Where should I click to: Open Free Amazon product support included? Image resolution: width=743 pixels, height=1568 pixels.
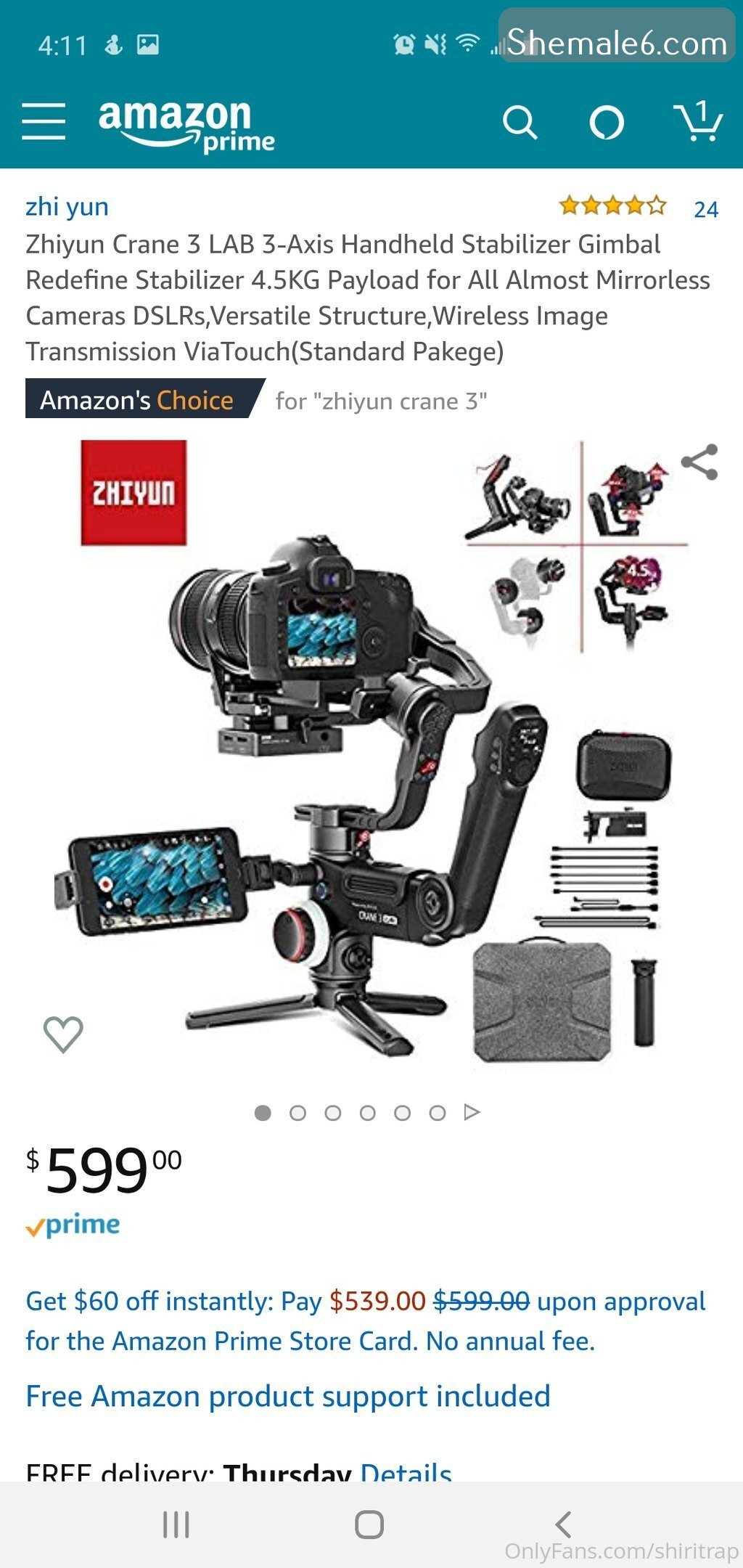(x=288, y=1397)
